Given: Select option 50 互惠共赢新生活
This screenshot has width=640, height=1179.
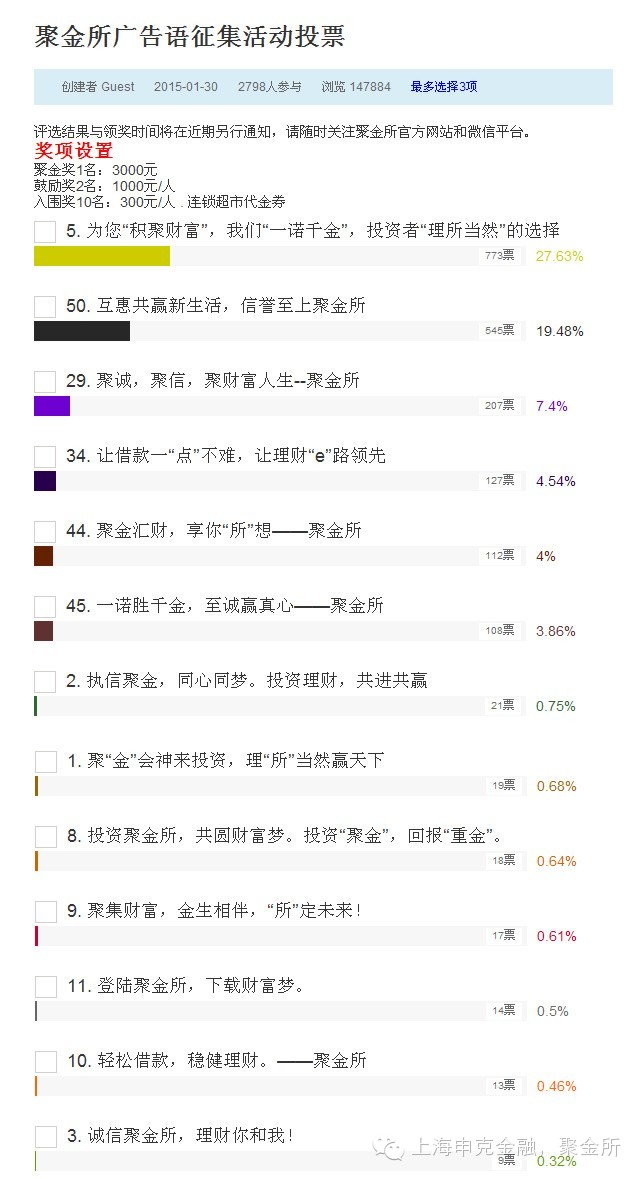Looking at the screenshot, I should pos(45,307).
